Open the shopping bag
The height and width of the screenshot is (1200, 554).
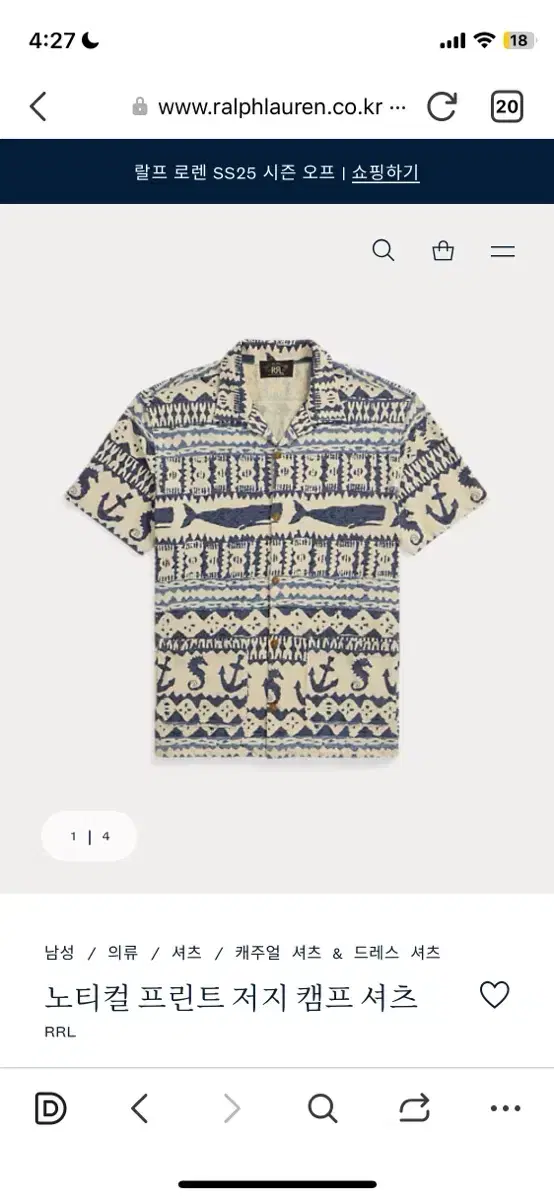point(443,250)
